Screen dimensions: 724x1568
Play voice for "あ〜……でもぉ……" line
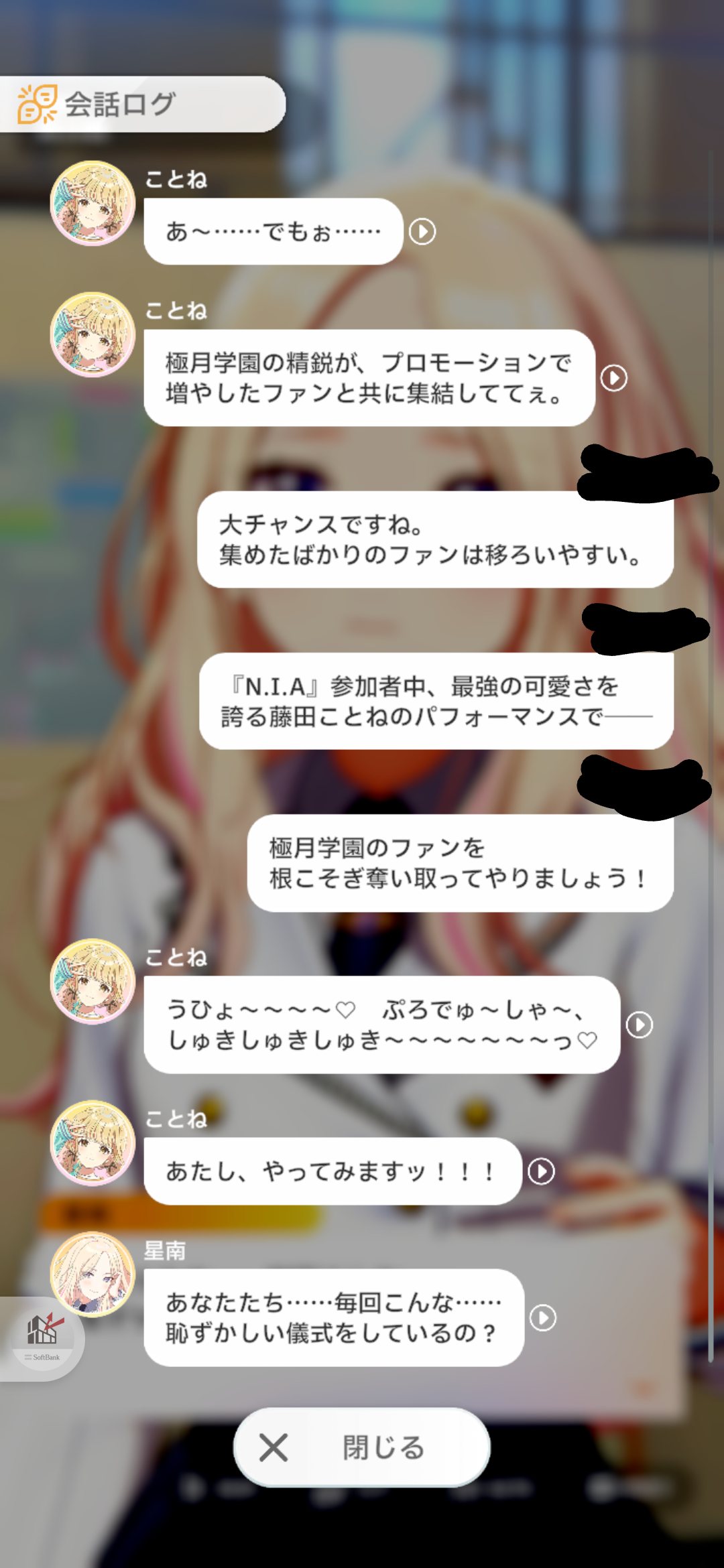click(422, 232)
